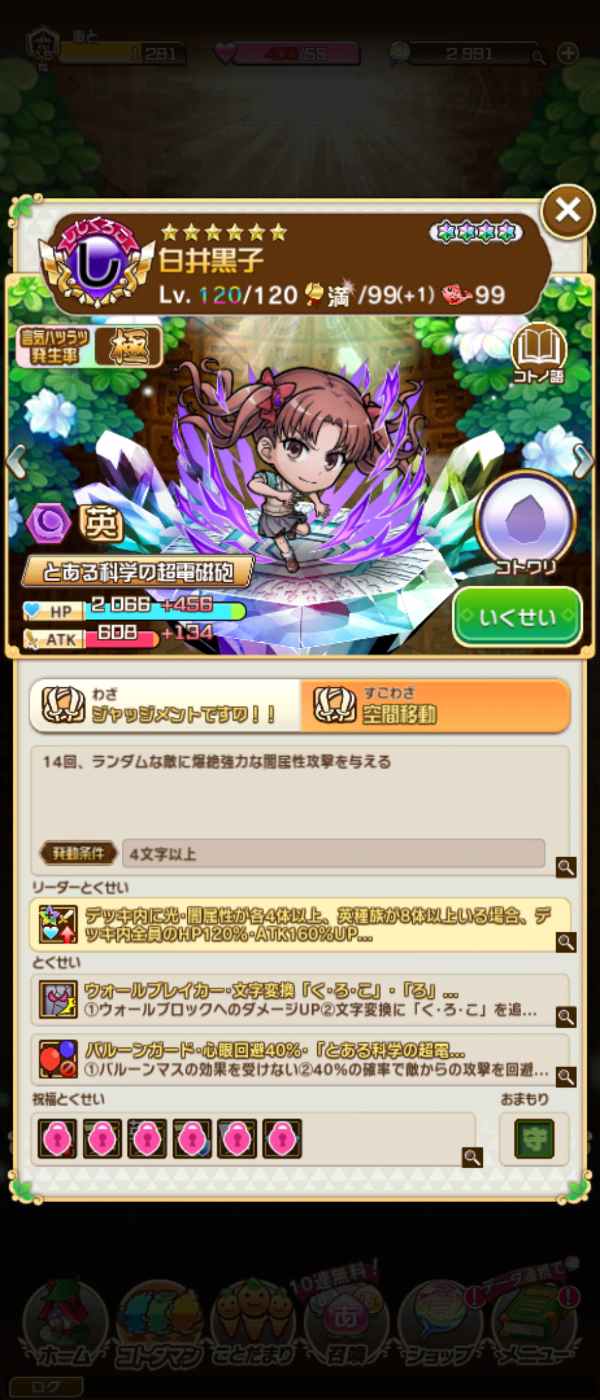Select the すごわざ 空間移動 tab

tap(435, 706)
